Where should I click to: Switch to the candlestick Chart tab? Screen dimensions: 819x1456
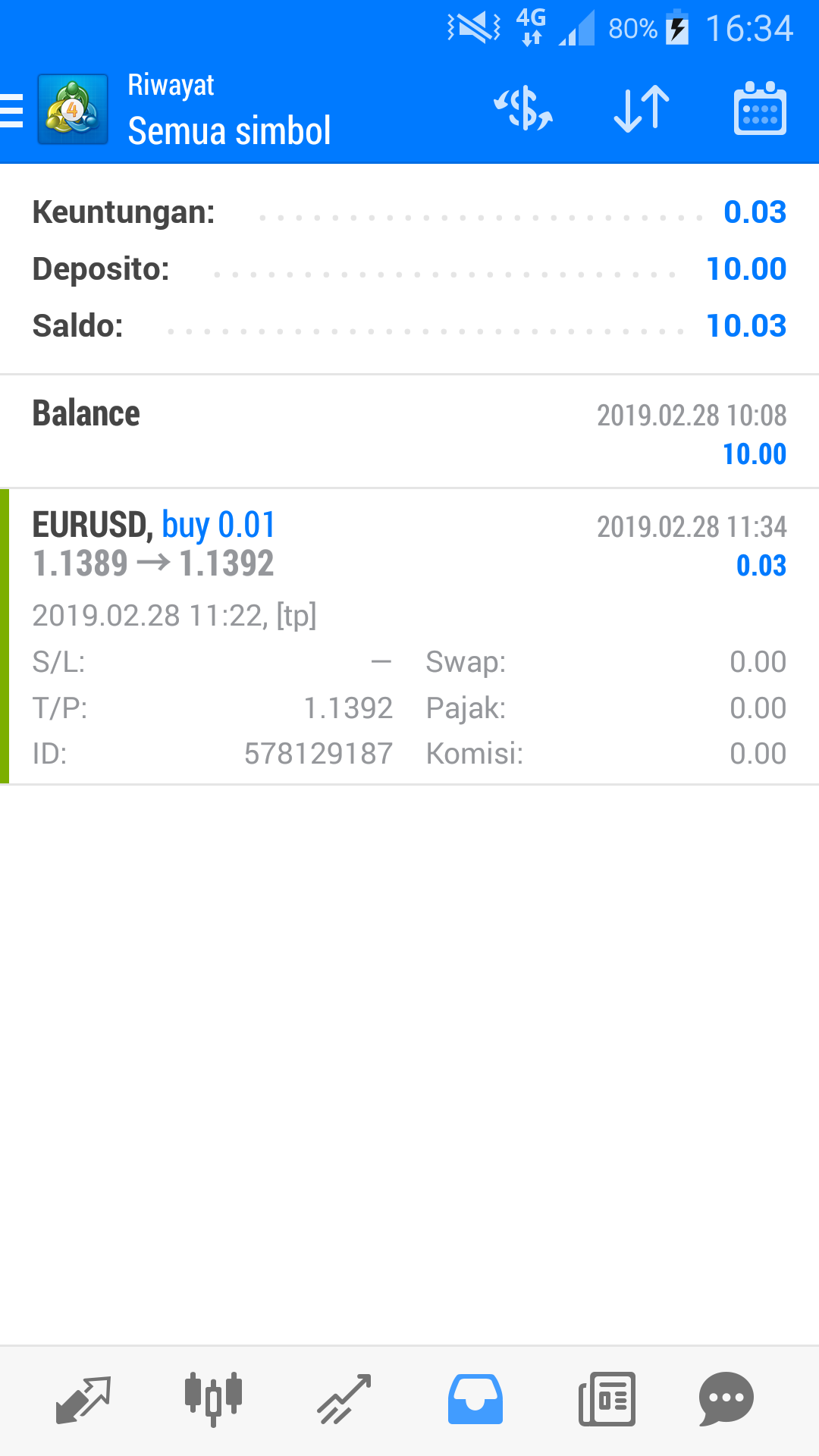click(213, 1399)
